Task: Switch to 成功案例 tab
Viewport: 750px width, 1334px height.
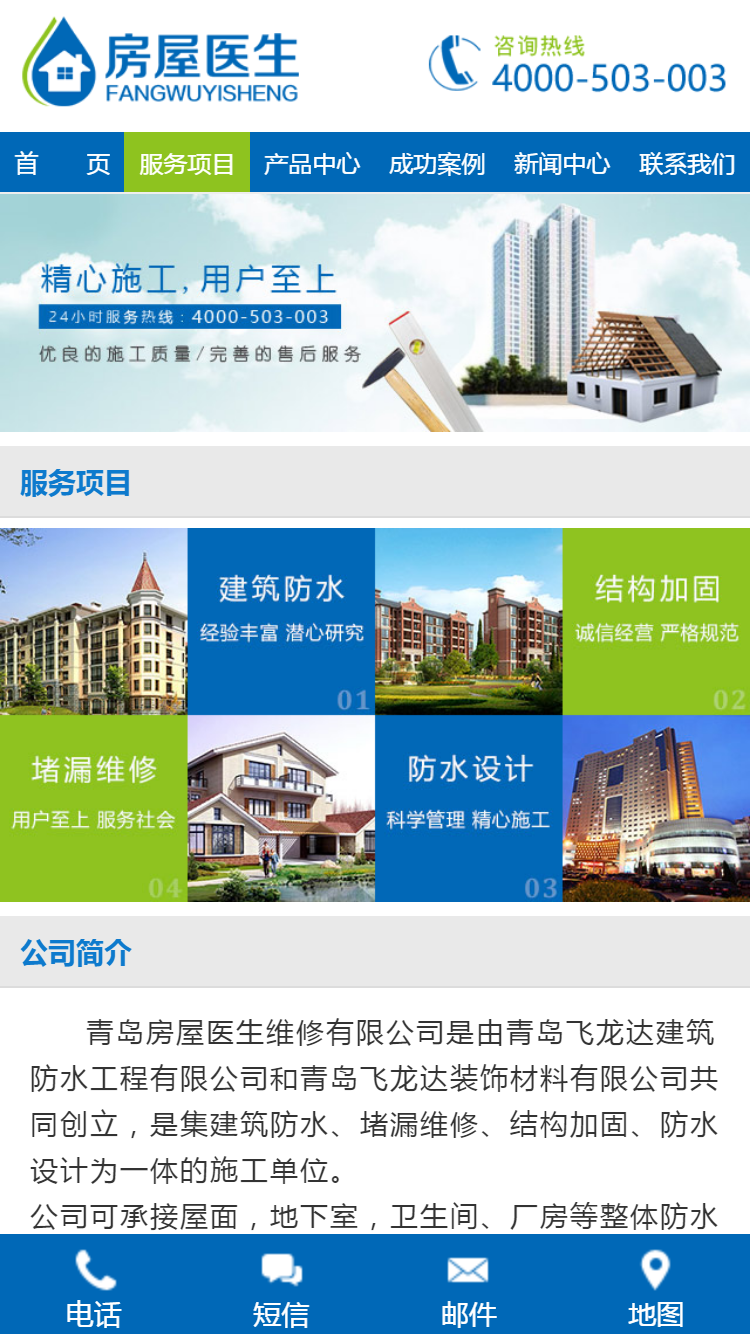Action: pos(437,163)
